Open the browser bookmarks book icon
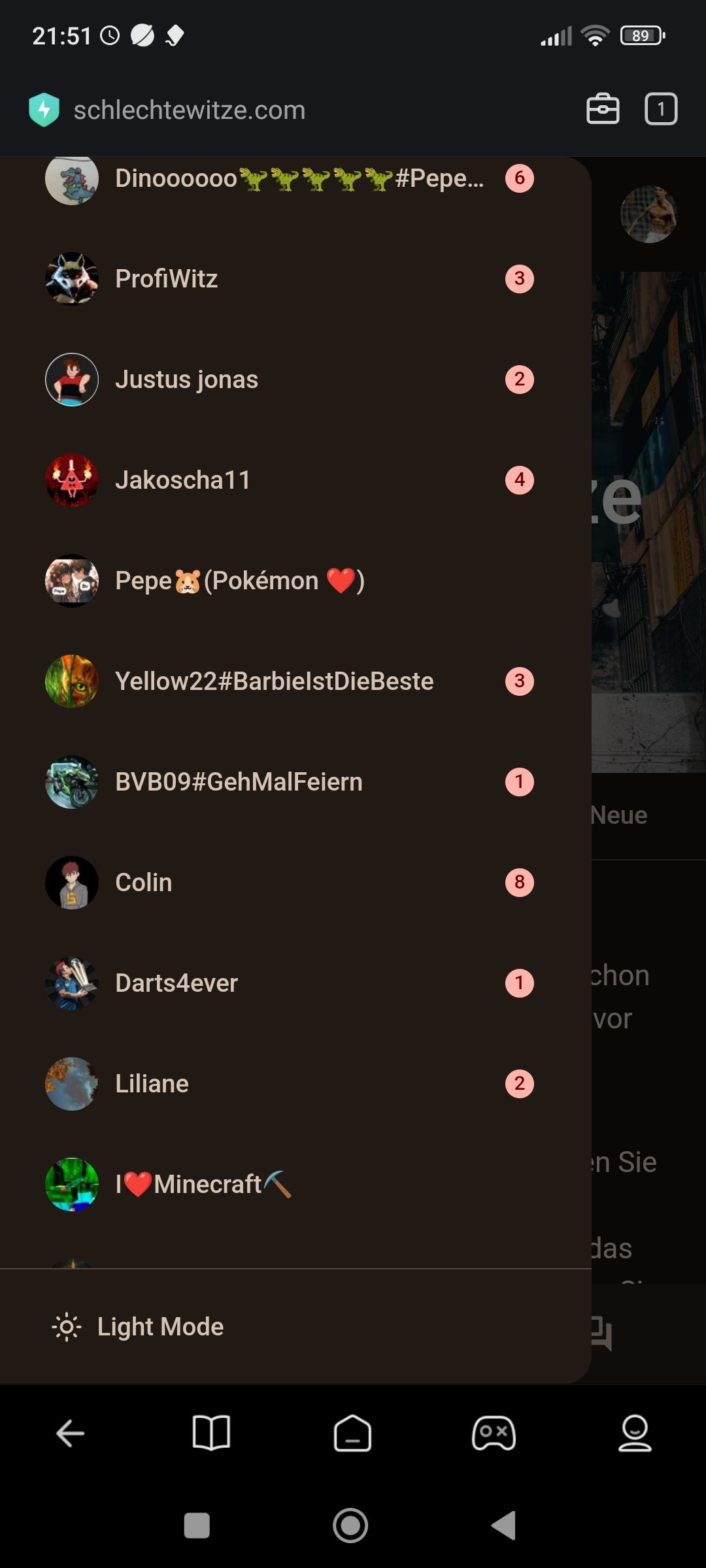The height and width of the screenshot is (1568, 706). pyautogui.click(x=211, y=1434)
